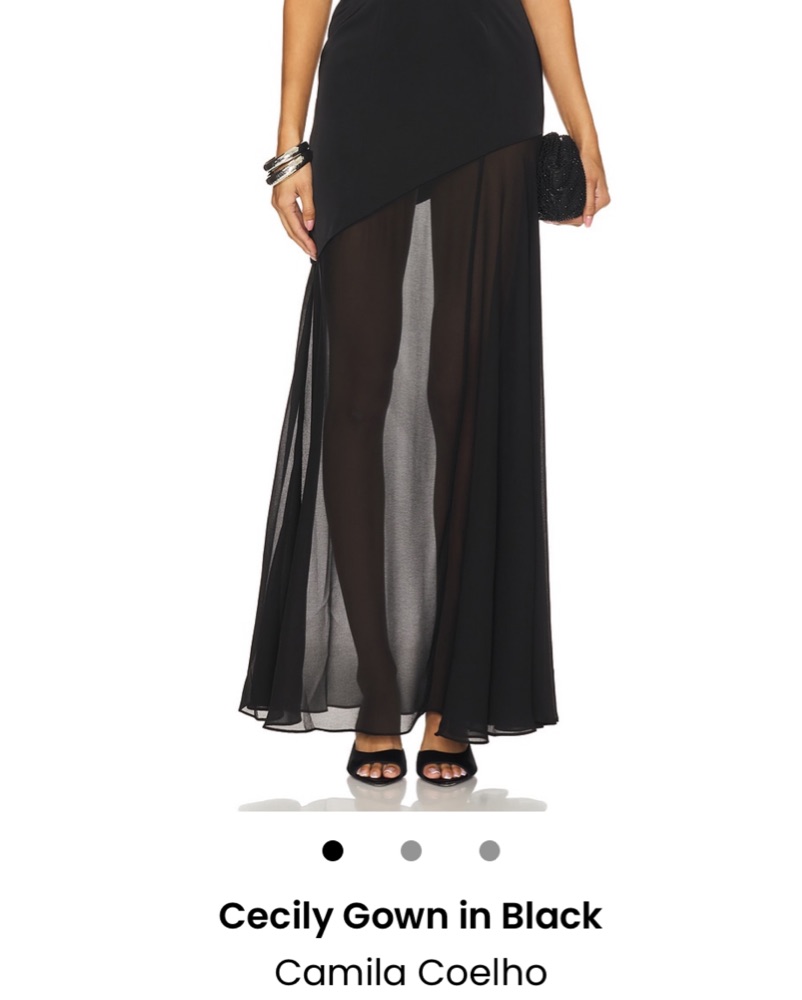Viewport: 802px width, 1000px height.
Task: Select the third image indicator dot
Action: tap(489, 851)
